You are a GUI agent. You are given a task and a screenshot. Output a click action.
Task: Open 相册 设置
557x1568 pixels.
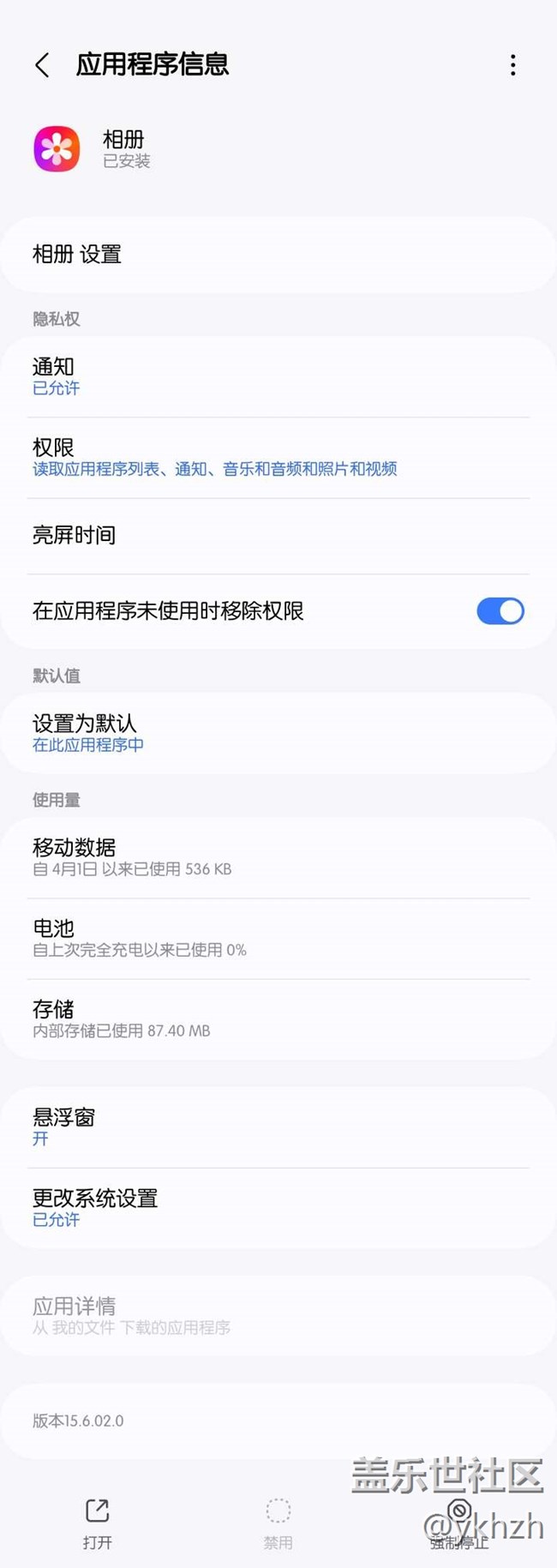pyautogui.click(x=278, y=255)
